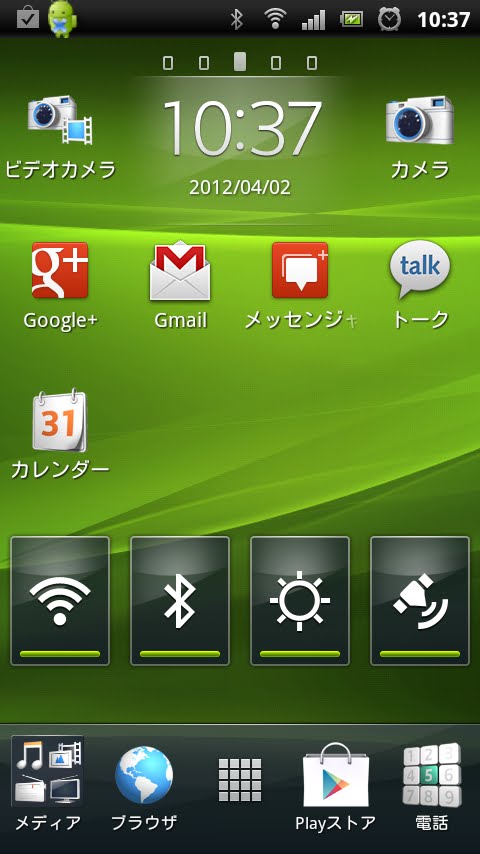Toggle the Wi-Fi widget
The image size is (480, 854).
point(60,601)
